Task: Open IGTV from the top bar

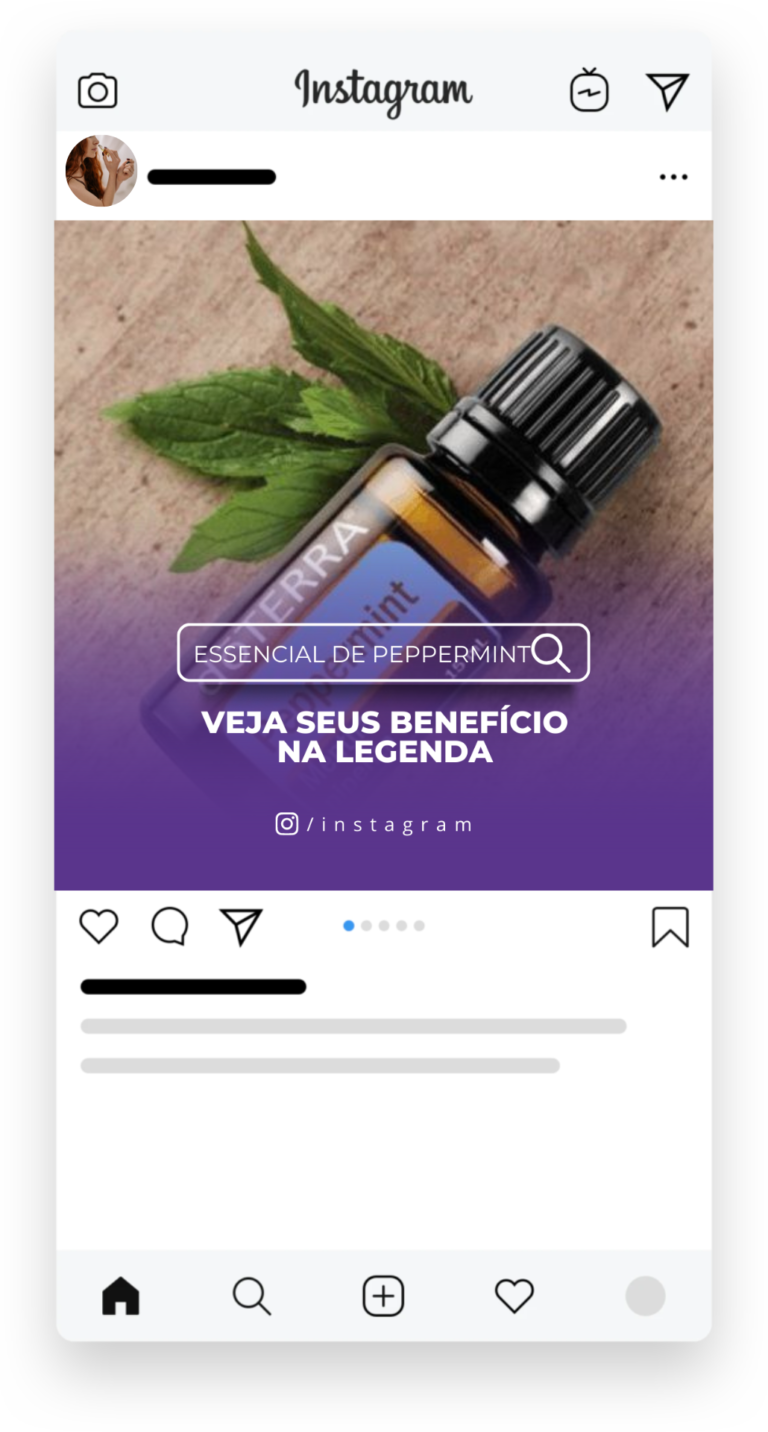Action: pos(589,91)
